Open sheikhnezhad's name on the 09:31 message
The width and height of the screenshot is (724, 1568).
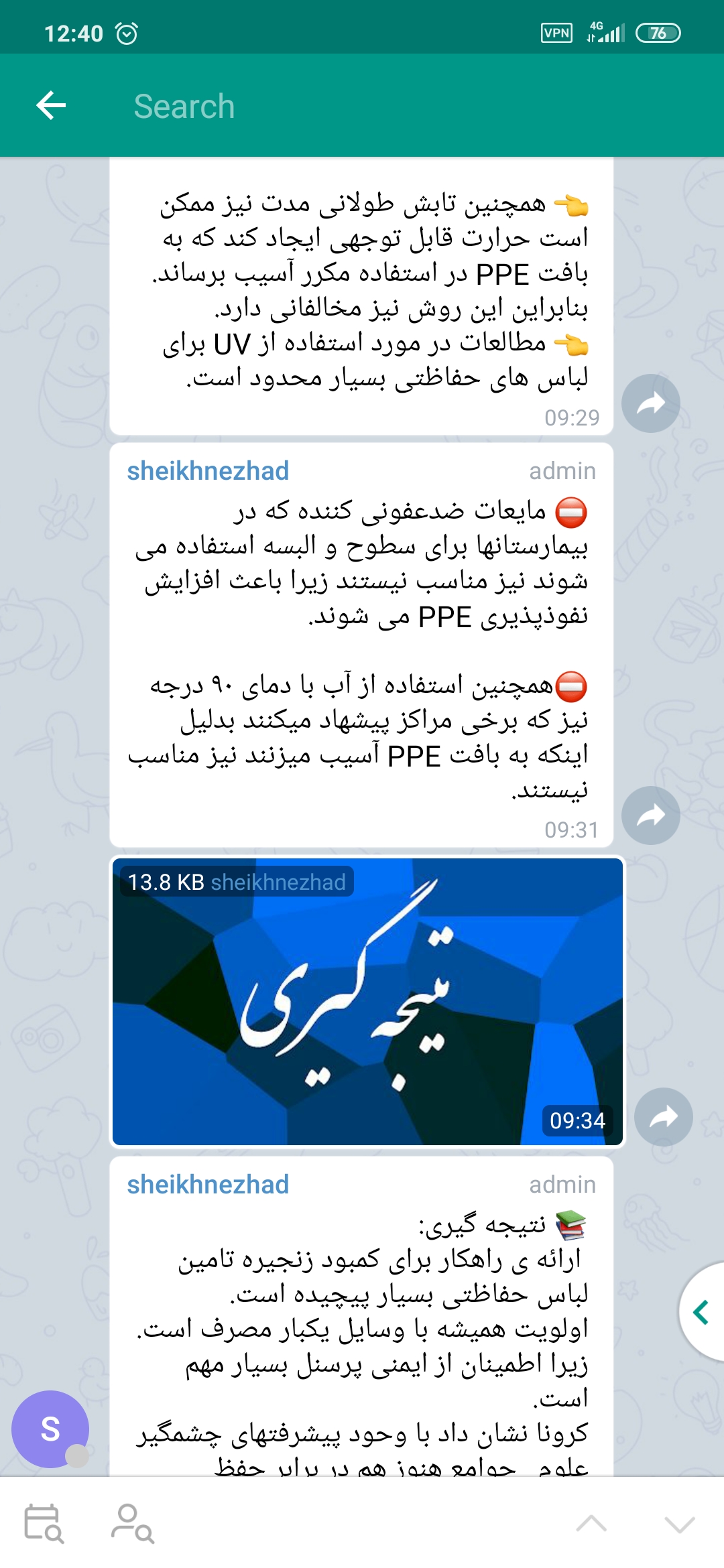[x=208, y=471]
